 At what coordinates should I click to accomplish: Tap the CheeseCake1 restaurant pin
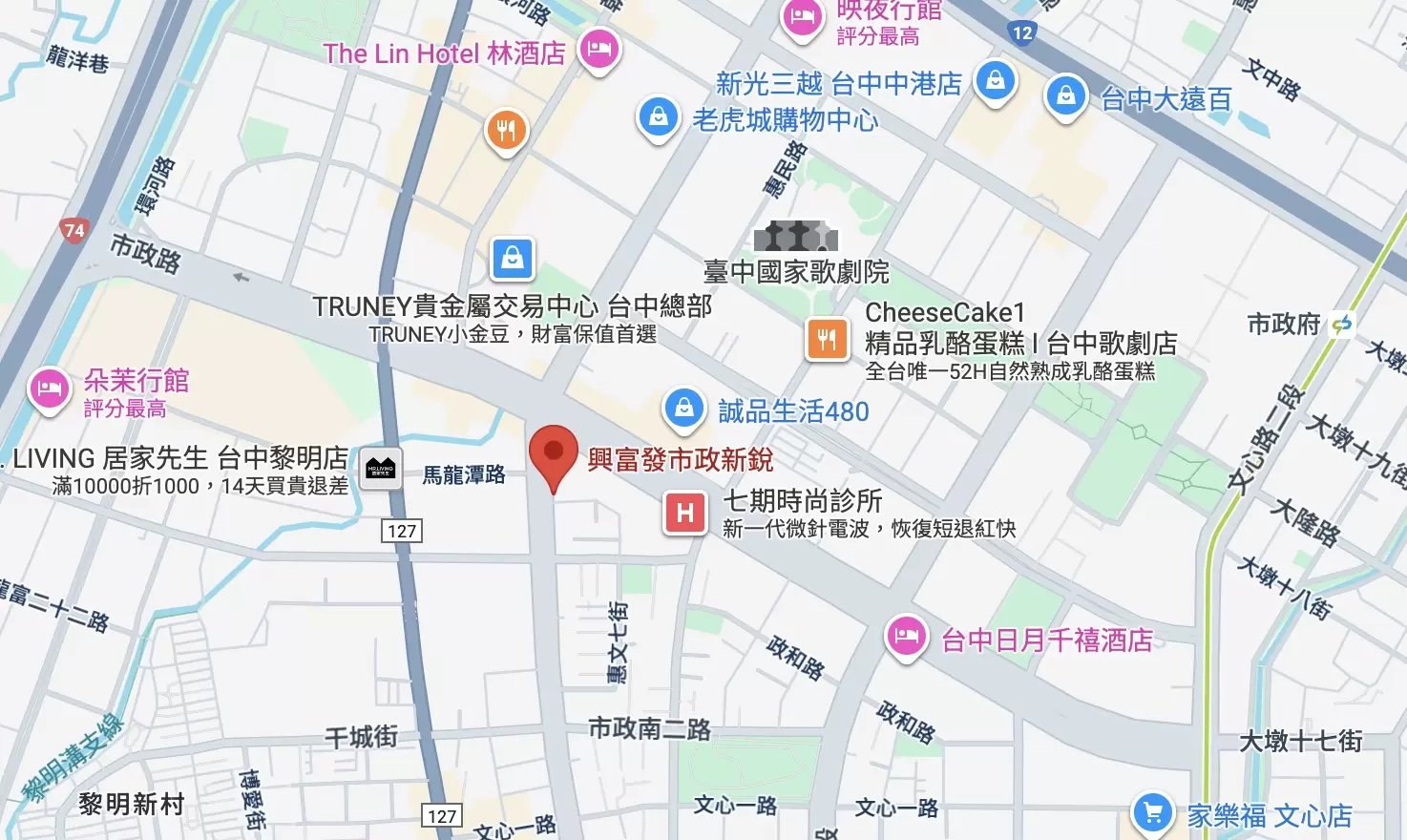tap(827, 339)
